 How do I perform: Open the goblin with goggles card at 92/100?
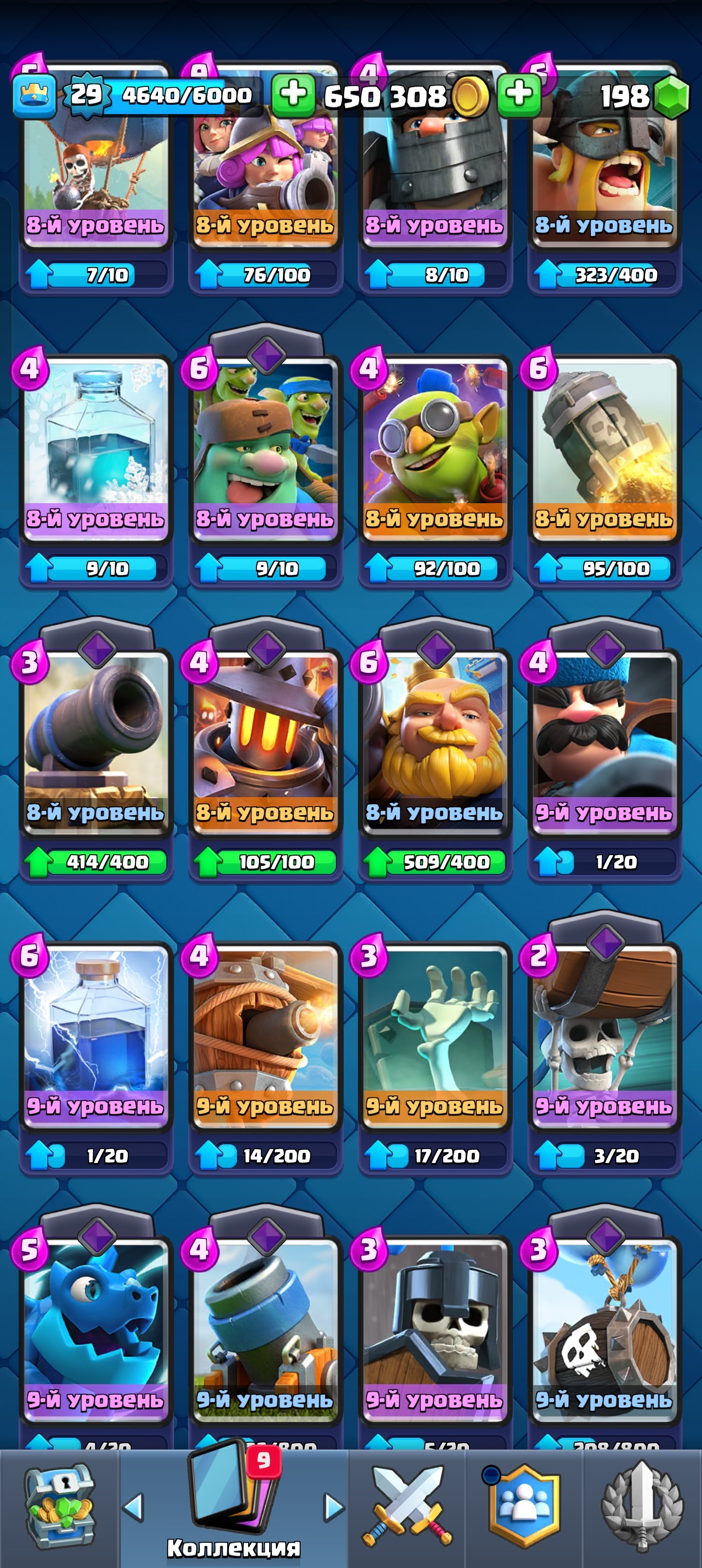click(435, 451)
